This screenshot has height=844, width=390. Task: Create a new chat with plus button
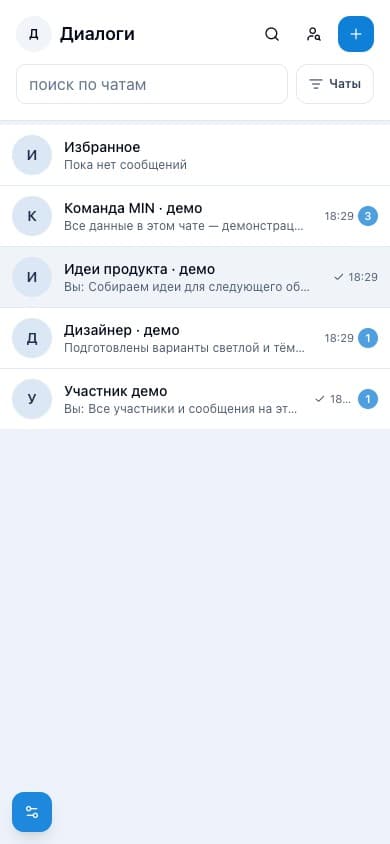[356, 34]
